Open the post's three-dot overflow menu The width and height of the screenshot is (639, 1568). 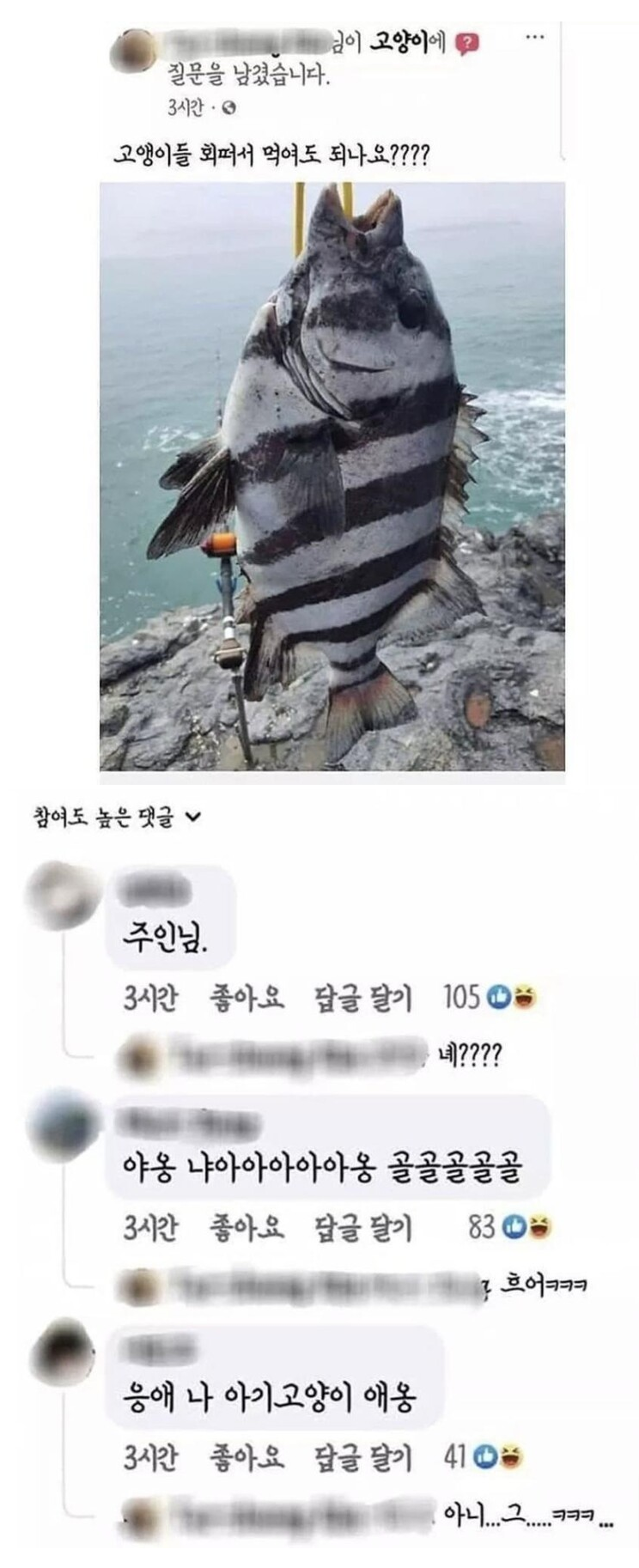coord(534,38)
